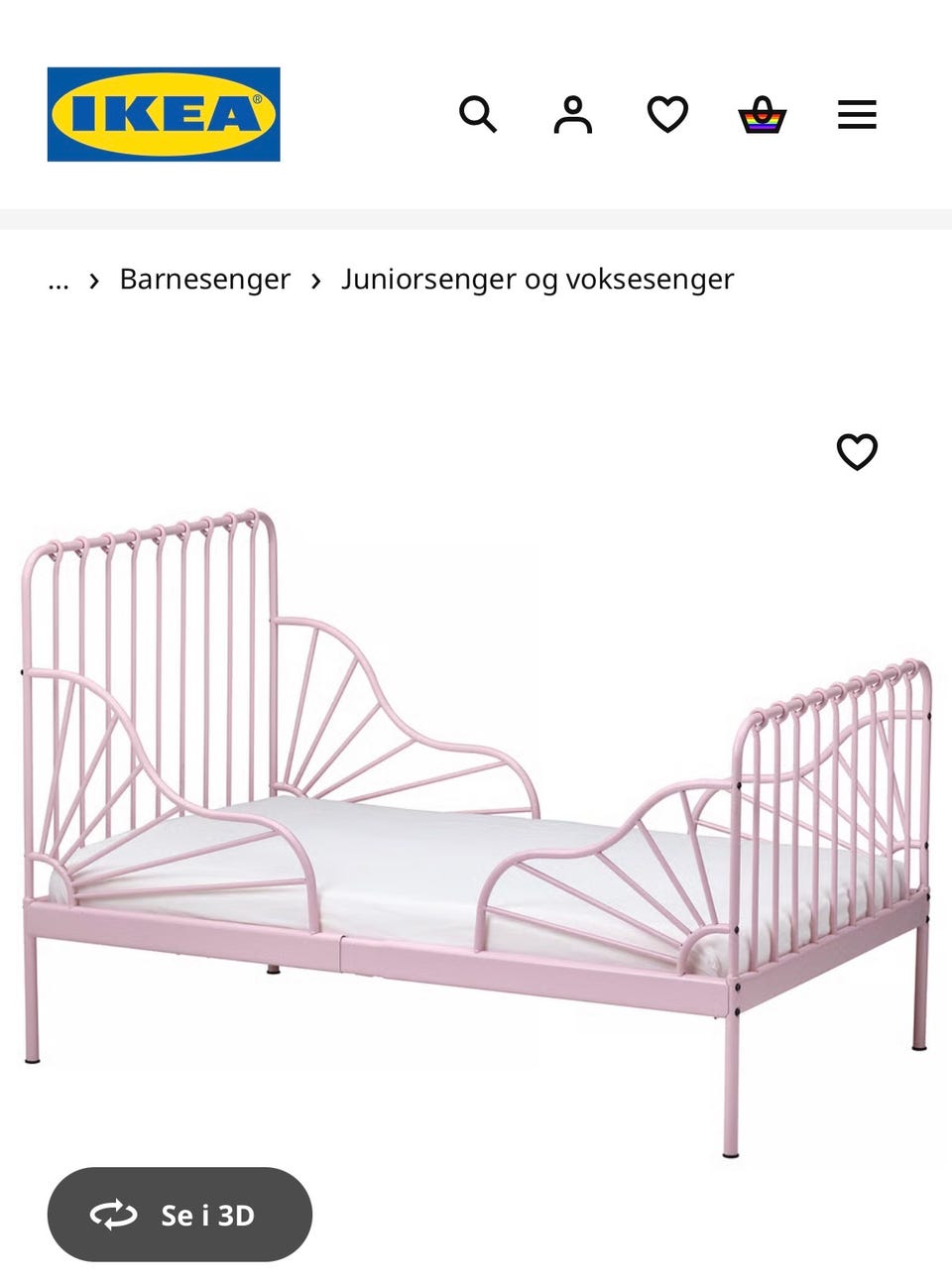
Task: Open the hamburger menu icon
Action: pos(856,114)
